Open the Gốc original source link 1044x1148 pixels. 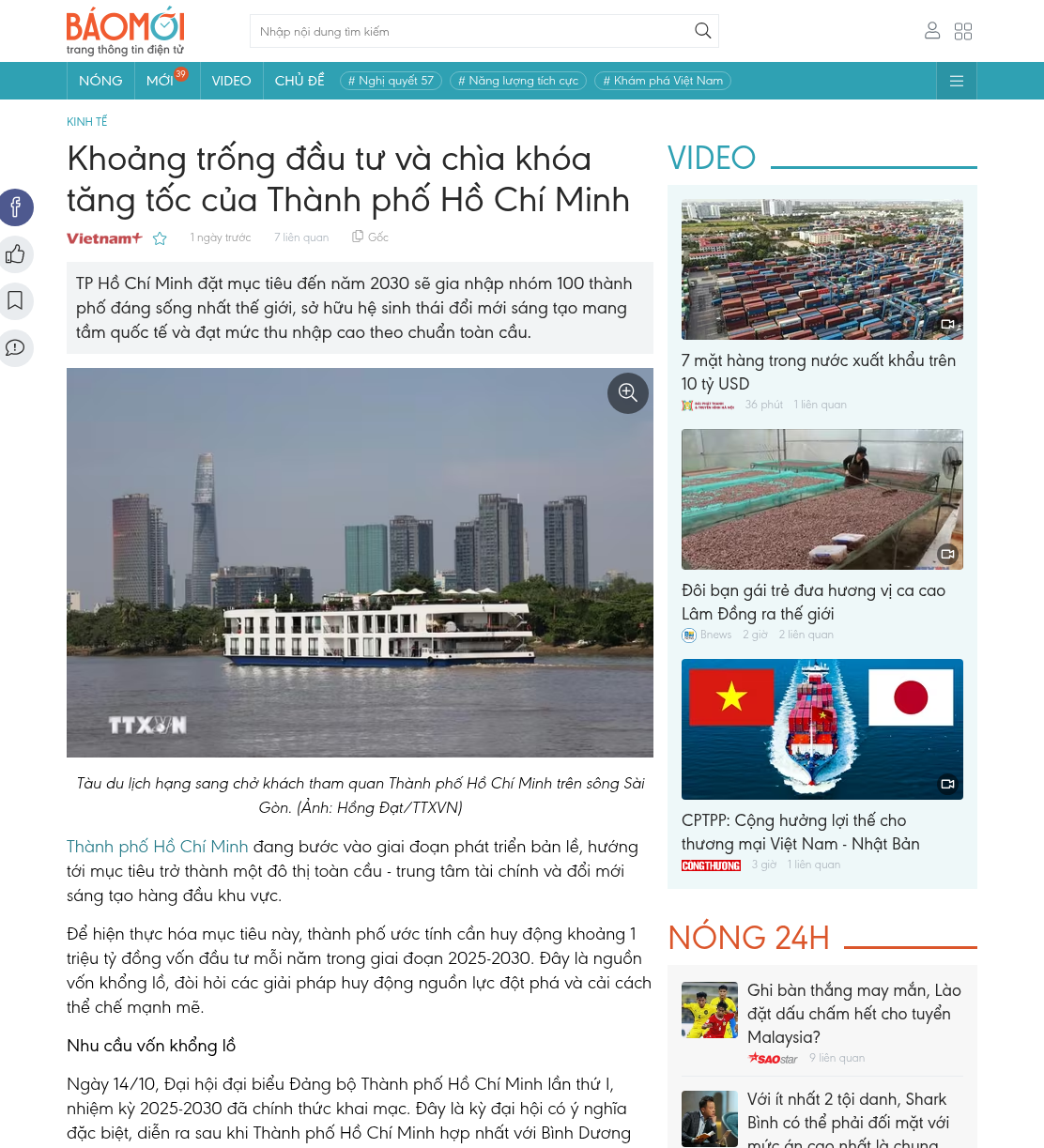point(370,237)
